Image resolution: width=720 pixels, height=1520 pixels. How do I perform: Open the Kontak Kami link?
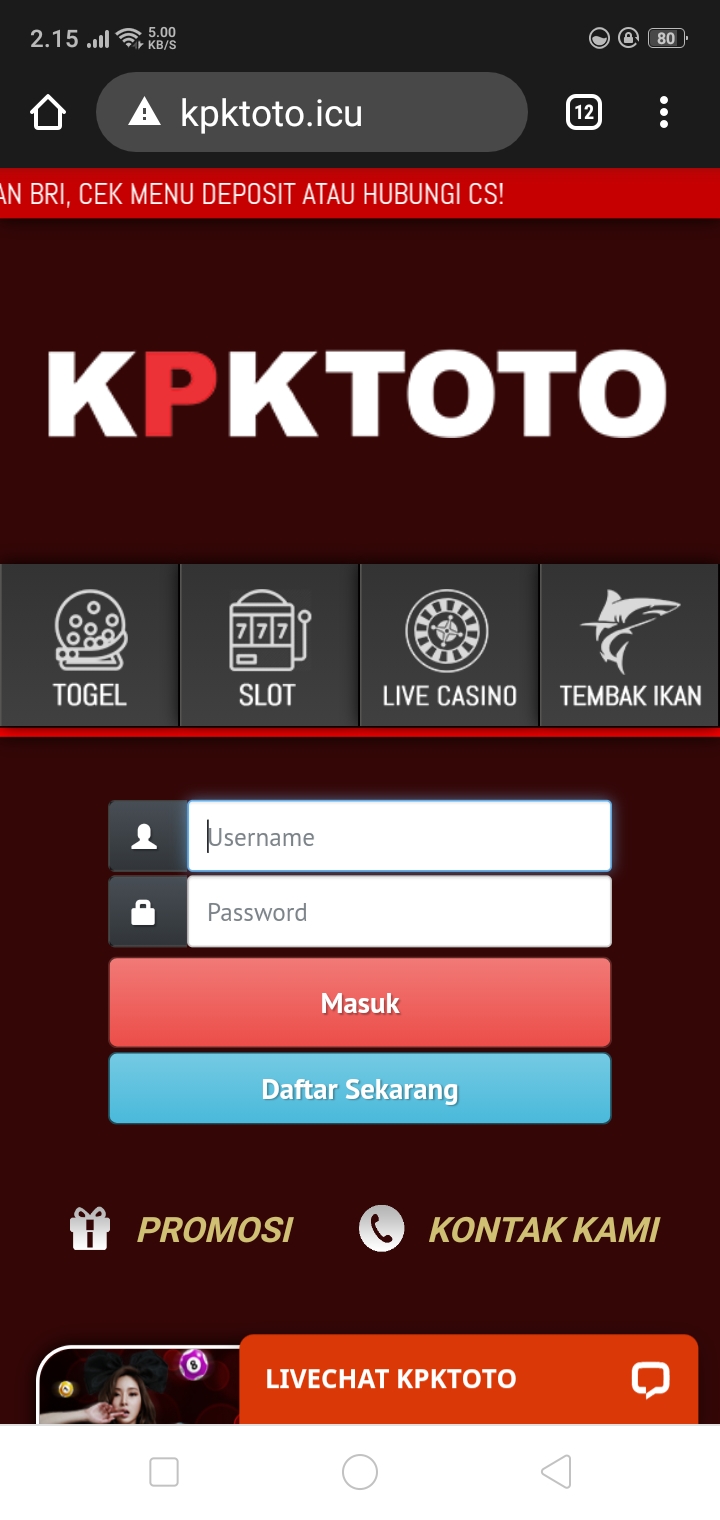point(510,1229)
